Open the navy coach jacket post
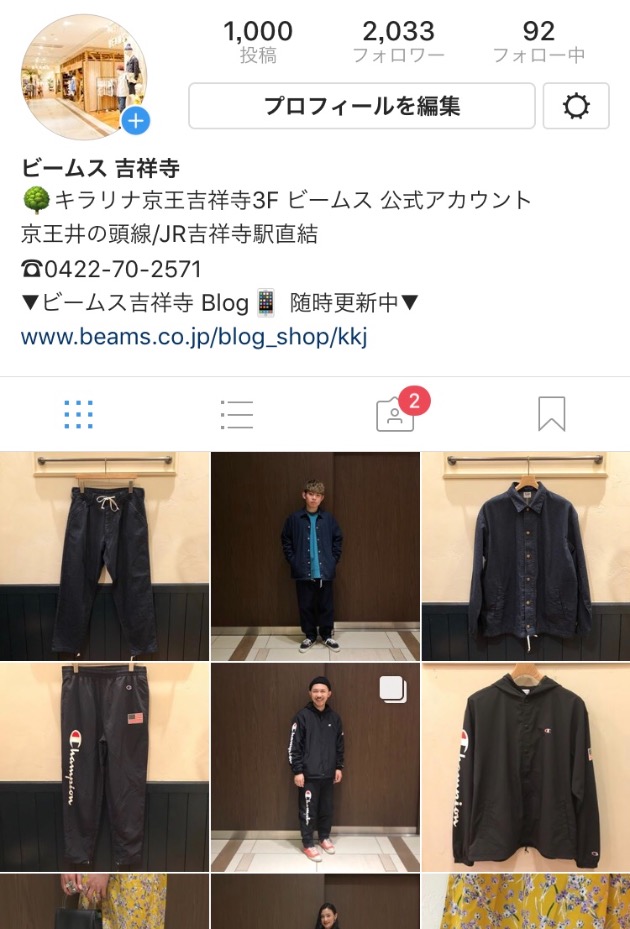630x929 pixels. [x=526, y=555]
